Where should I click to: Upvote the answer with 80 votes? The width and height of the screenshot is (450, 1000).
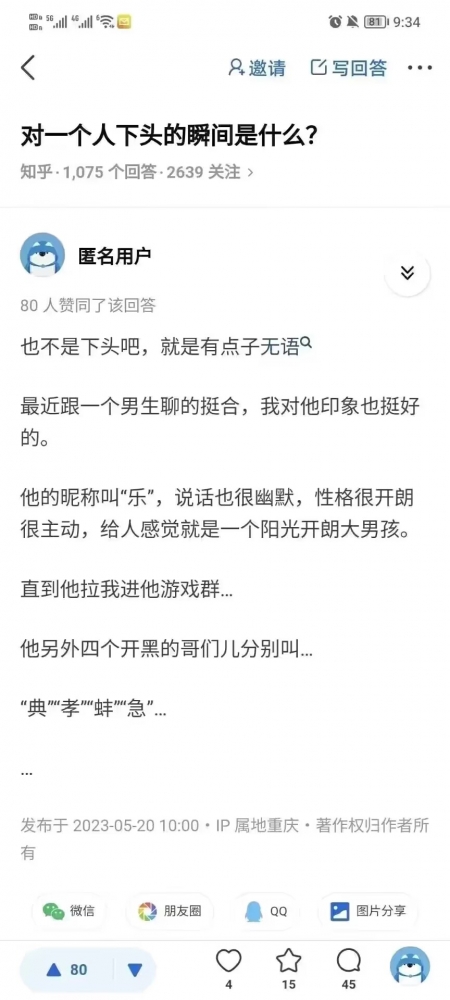[x=67, y=970]
